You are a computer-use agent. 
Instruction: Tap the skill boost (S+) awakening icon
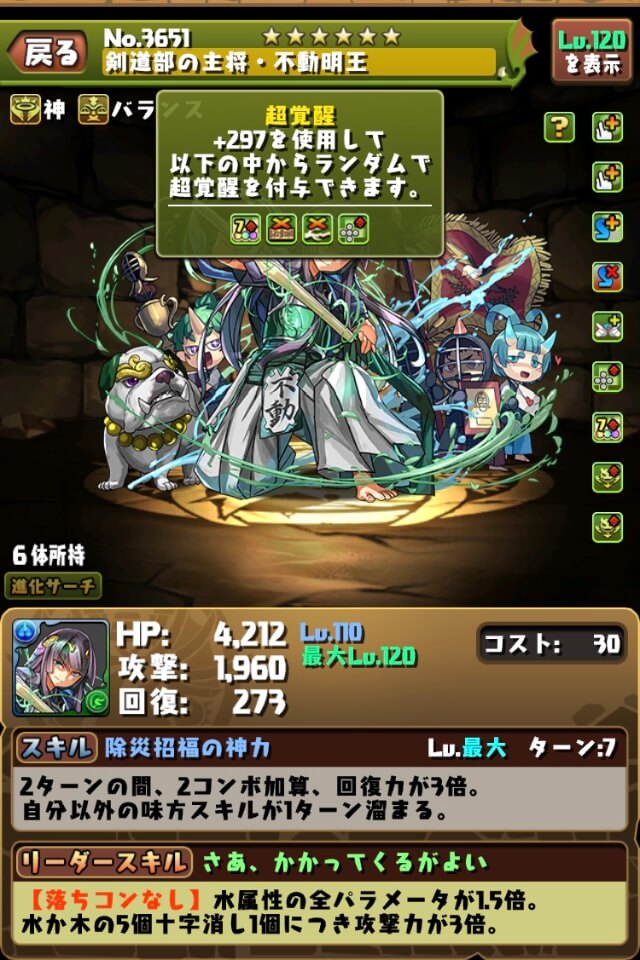[x=607, y=227]
